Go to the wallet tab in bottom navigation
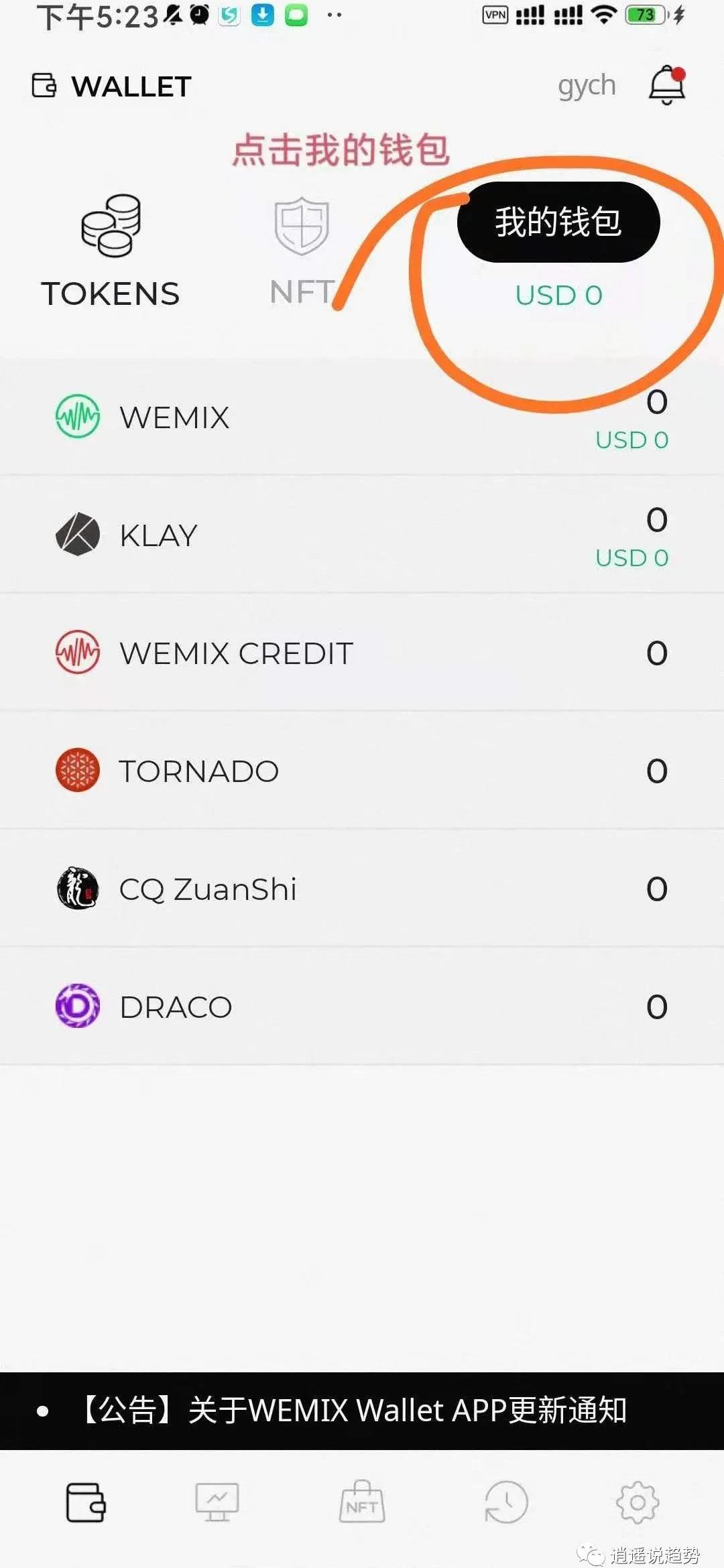This screenshot has width=724, height=1568. (x=86, y=1502)
